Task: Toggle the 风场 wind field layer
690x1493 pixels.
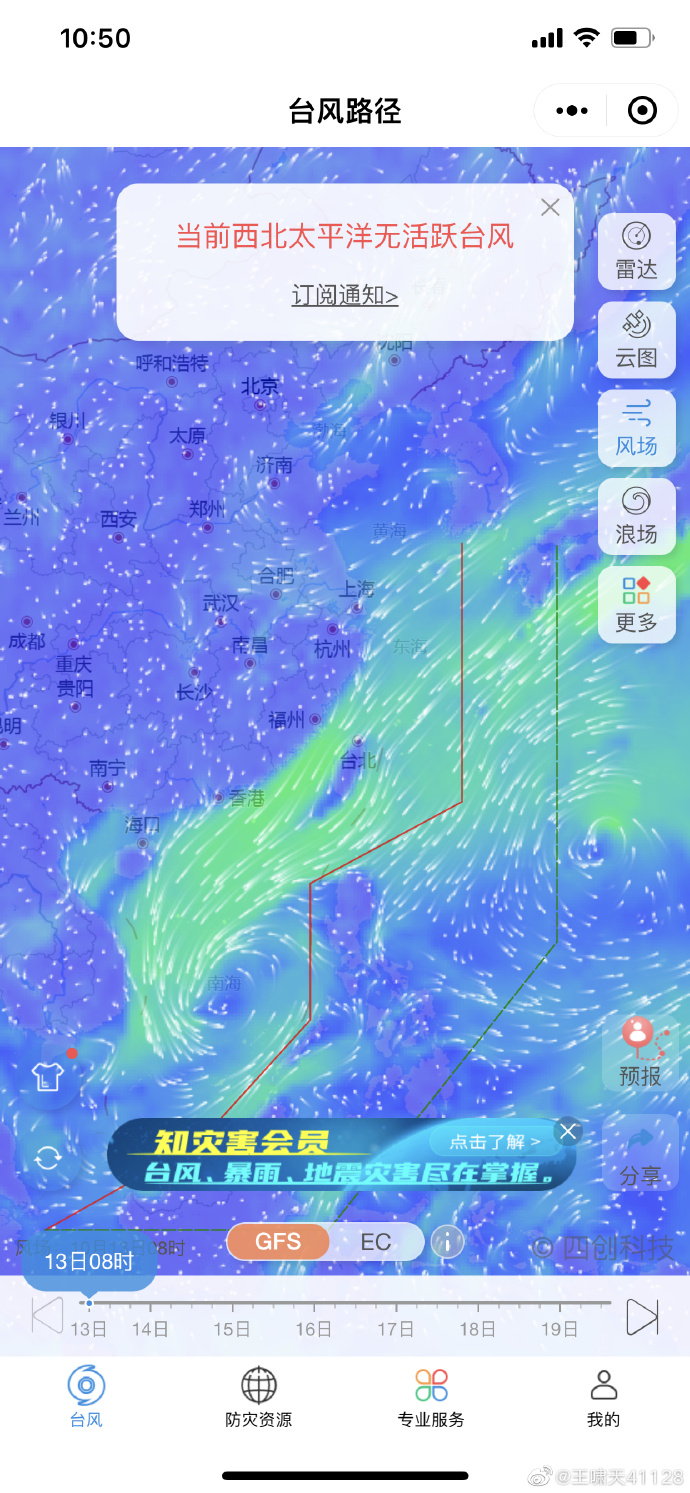Action: point(636,428)
